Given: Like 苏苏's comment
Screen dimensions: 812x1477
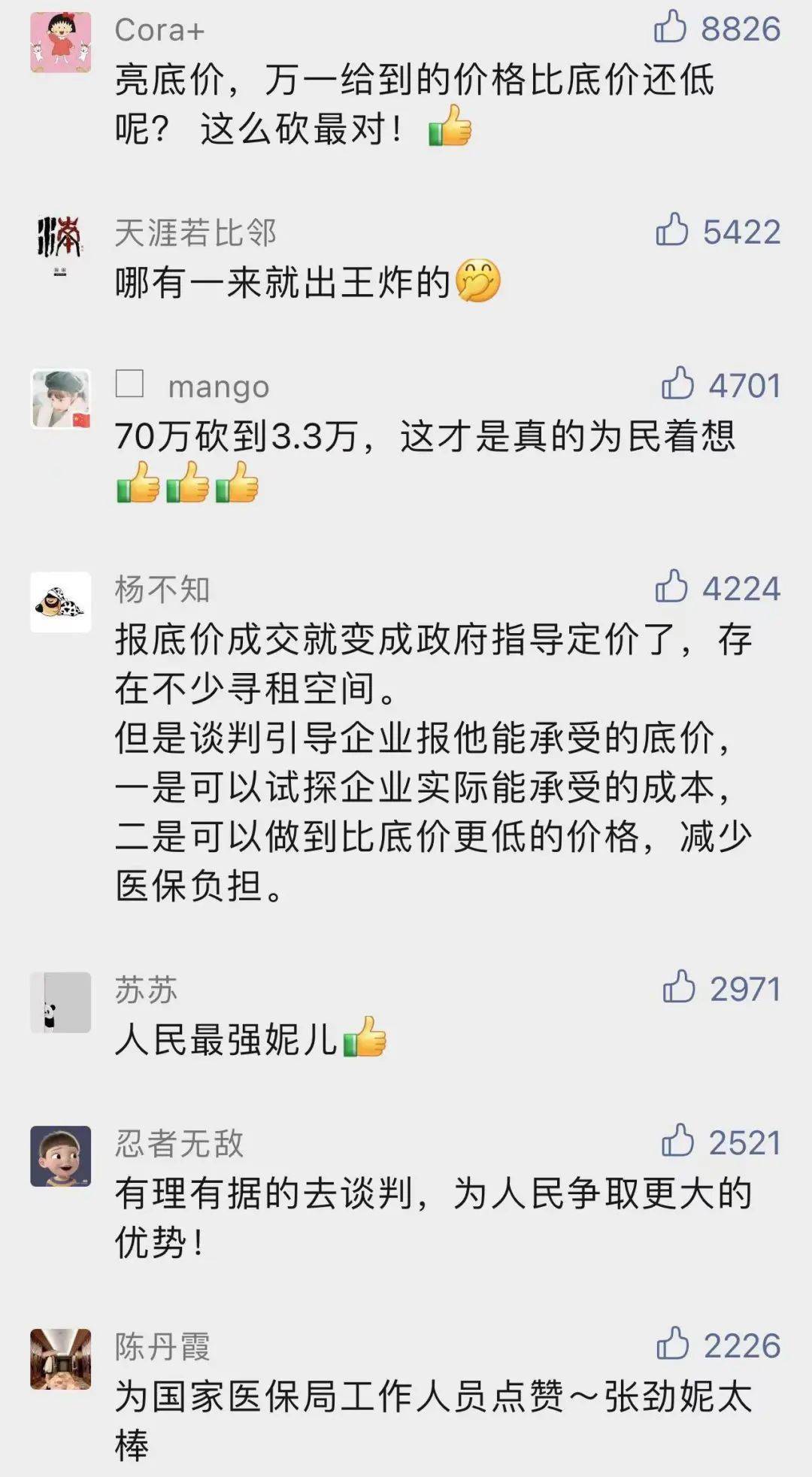Looking at the screenshot, I should pos(678,987).
